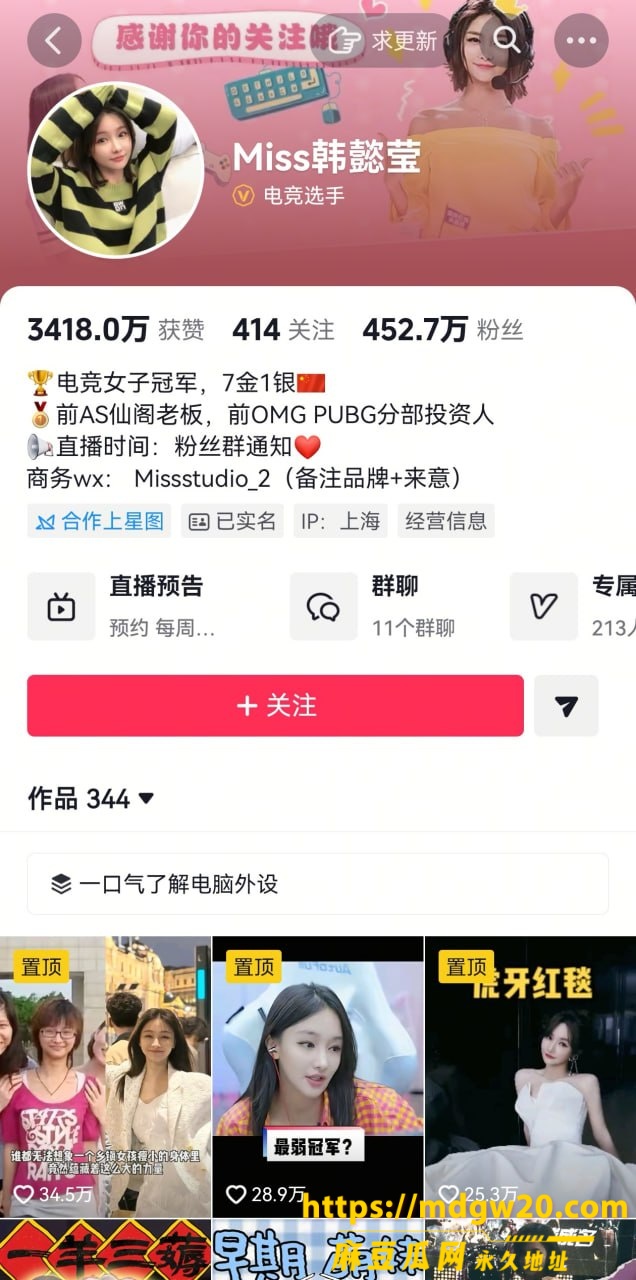This screenshot has width=636, height=1280.
Task: Send a message via the paper plane icon
Action: pyautogui.click(x=566, y=705)
